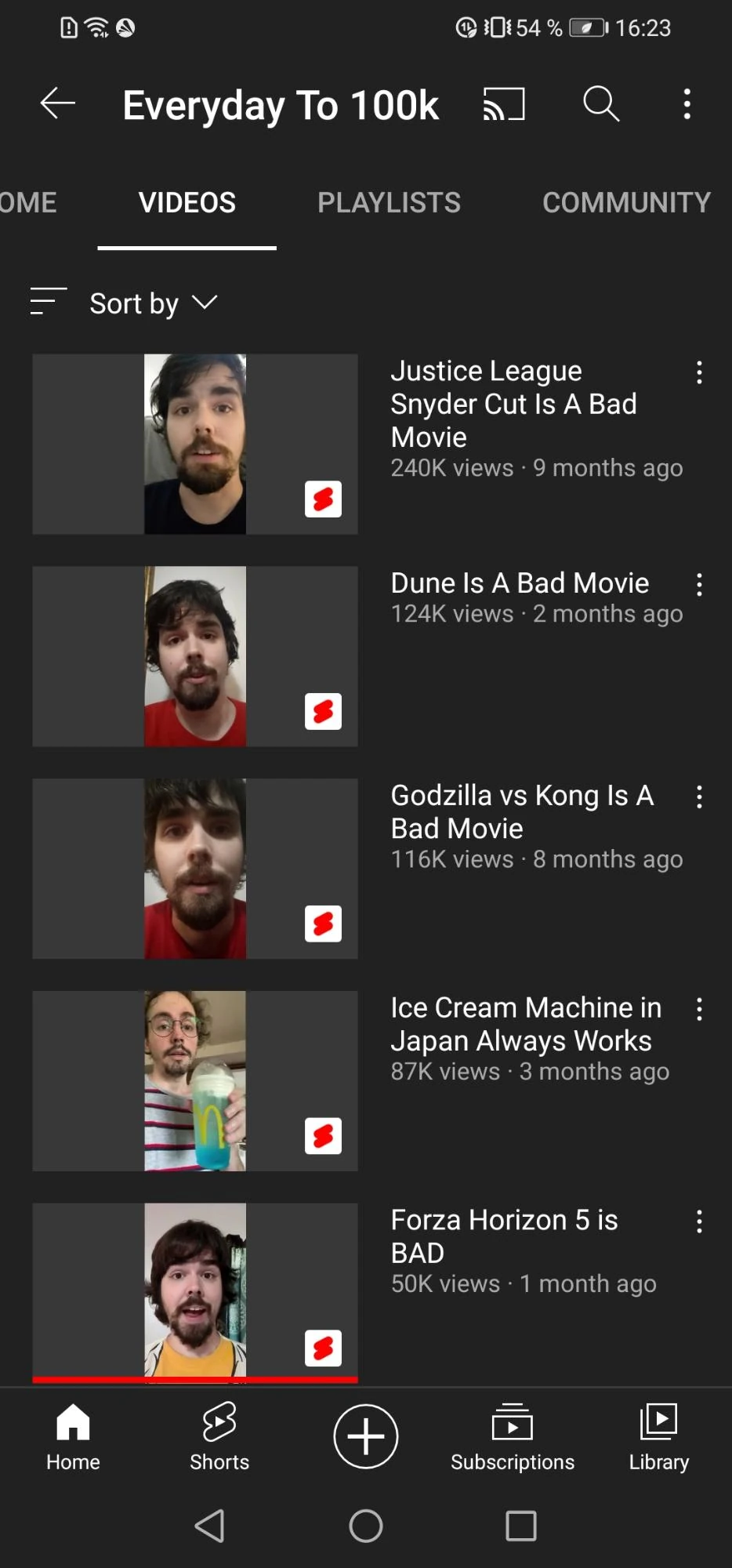Open options for Ice Cream Machine video
Image resolution: width=732 pixels, height=1568 pixels.
coord(699,1010)
